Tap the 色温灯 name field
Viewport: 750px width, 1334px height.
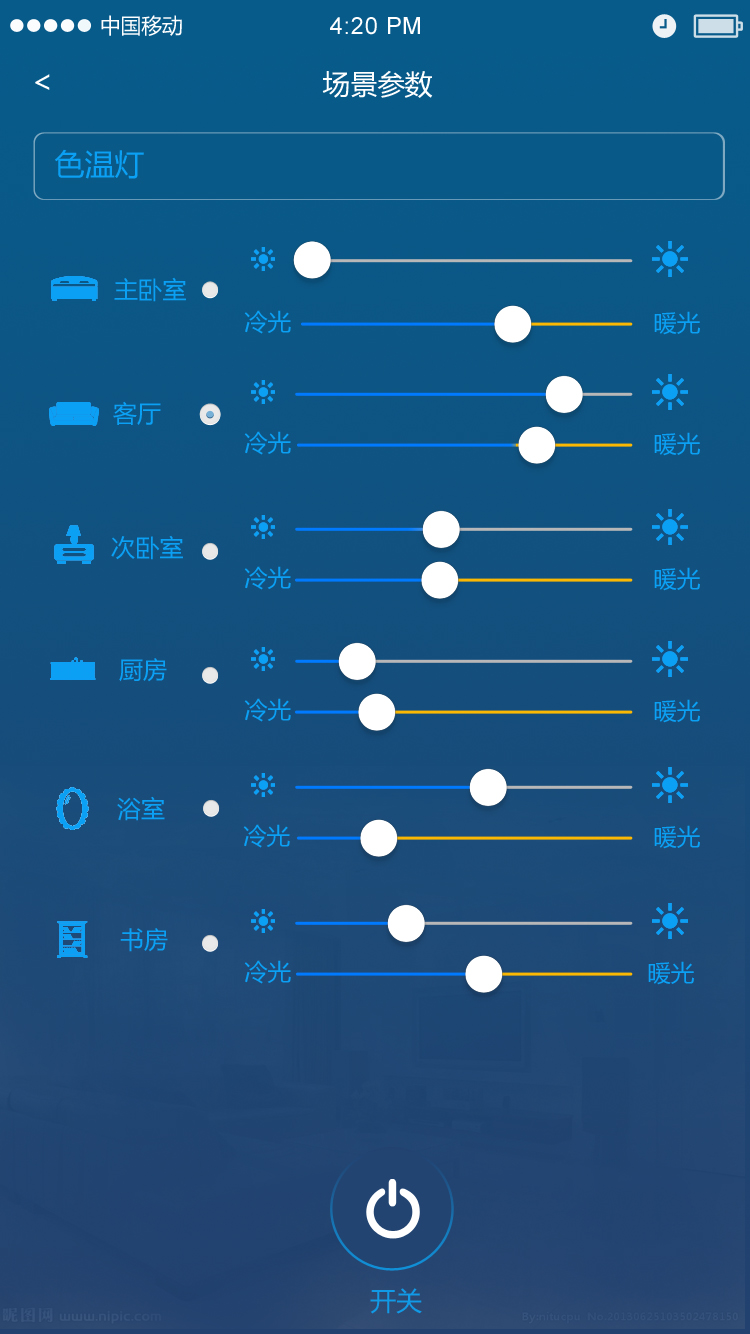(x=378, y=166)
